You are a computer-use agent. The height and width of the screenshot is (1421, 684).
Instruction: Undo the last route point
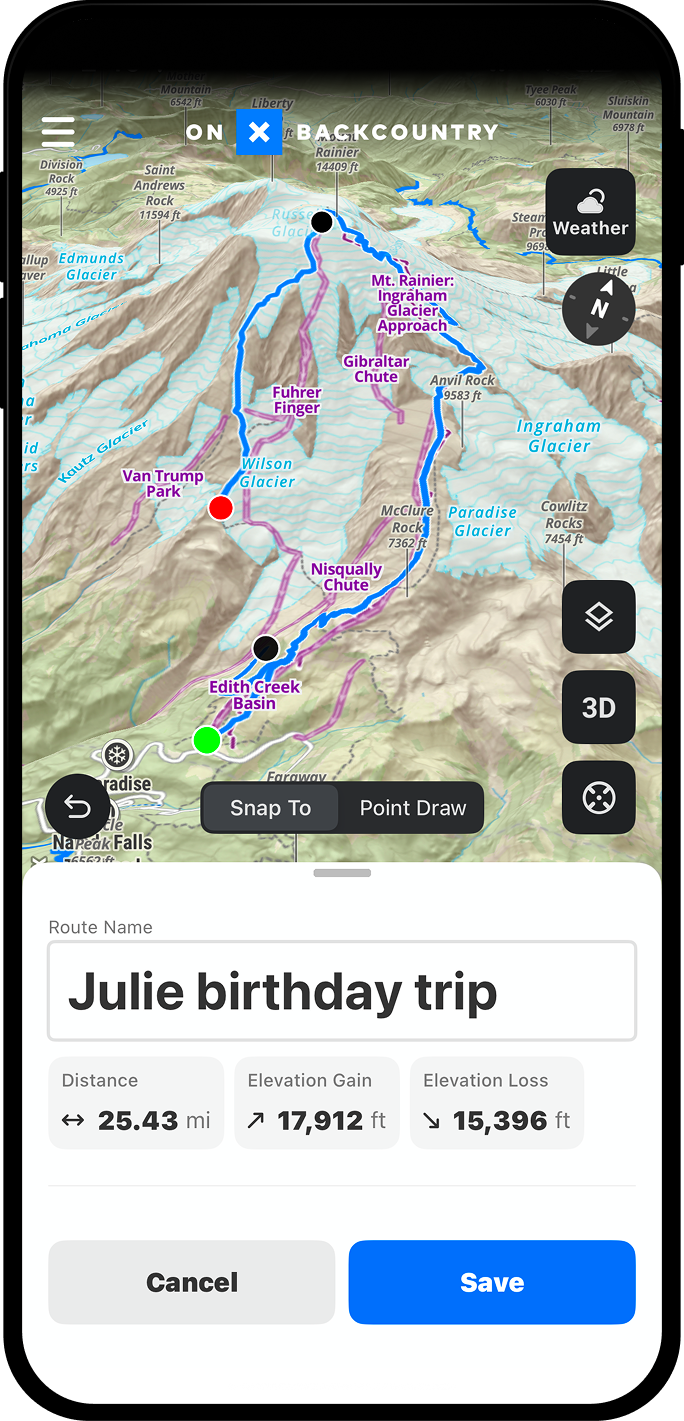point(78,807)
